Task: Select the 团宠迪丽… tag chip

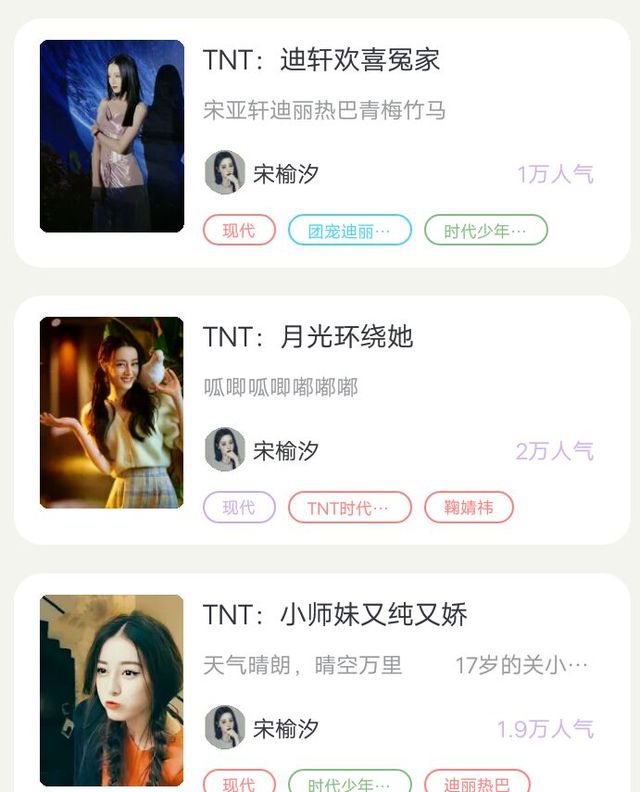Action: point(349,231)
